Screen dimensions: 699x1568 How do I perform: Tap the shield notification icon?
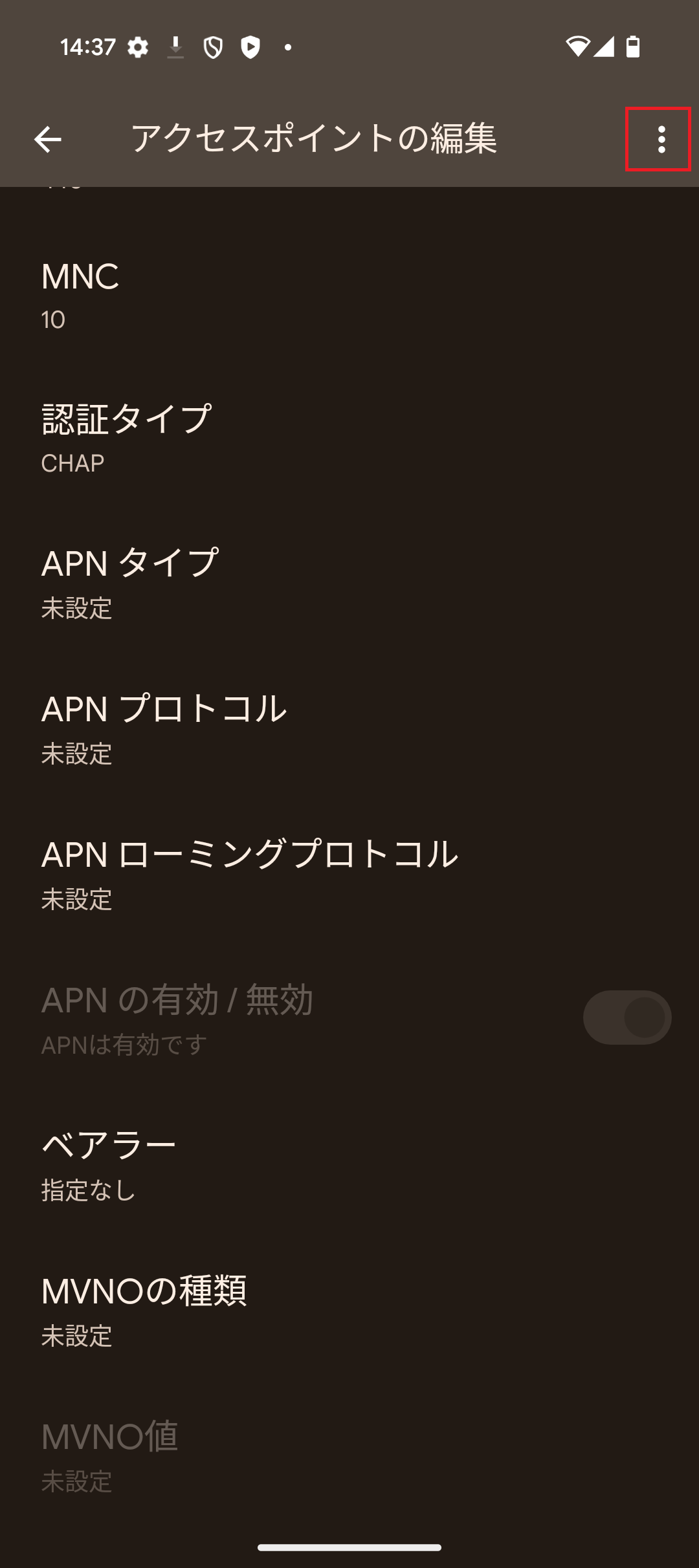[x=214, y=46]
